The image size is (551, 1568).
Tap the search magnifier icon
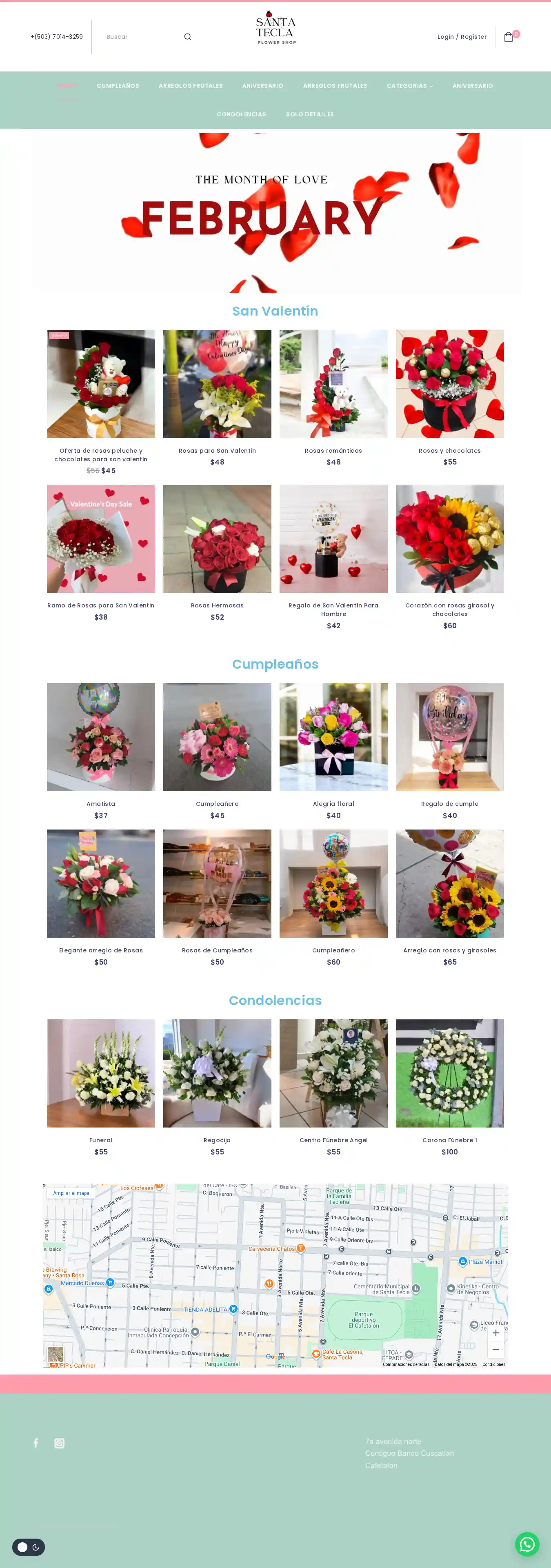click(187, 37)
